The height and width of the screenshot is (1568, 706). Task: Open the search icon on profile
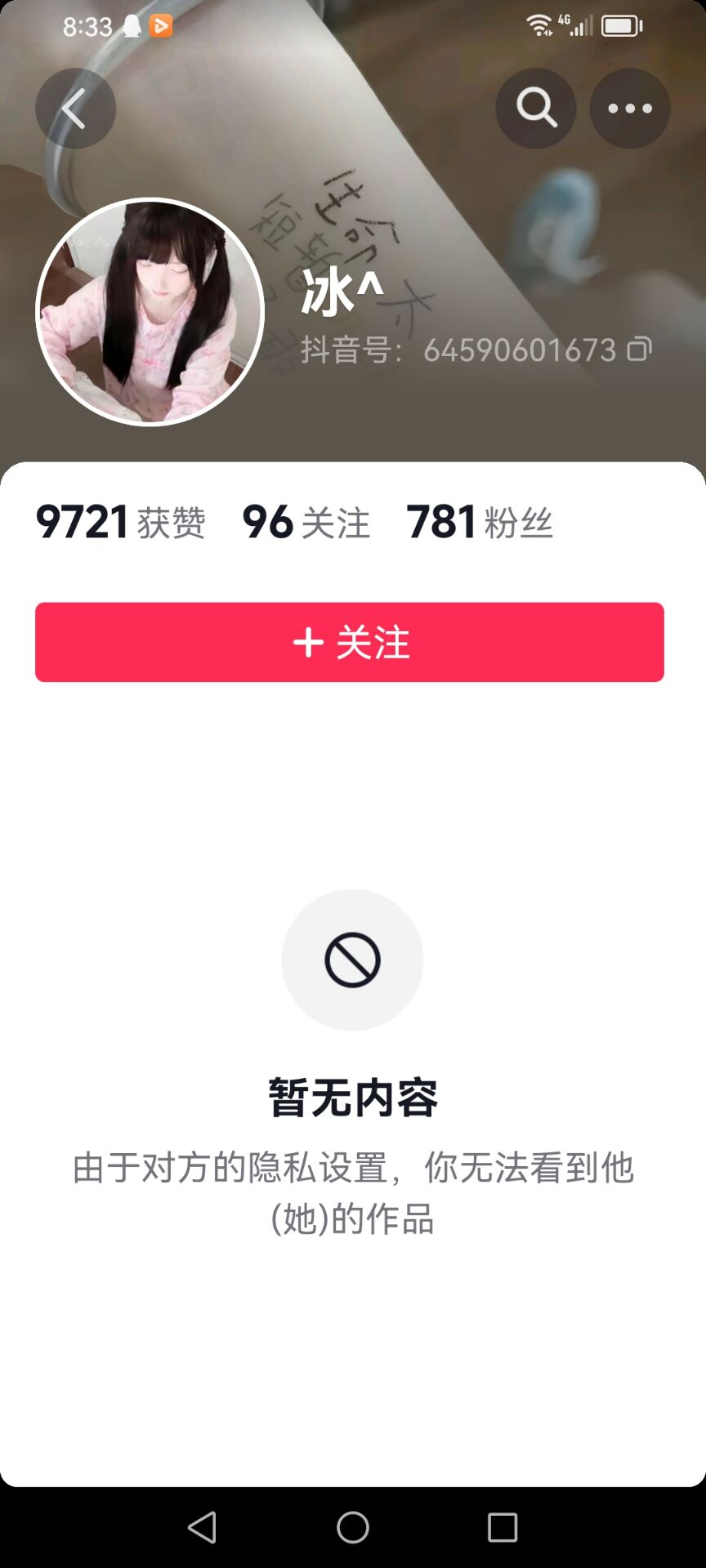click(x=536, y=109)
